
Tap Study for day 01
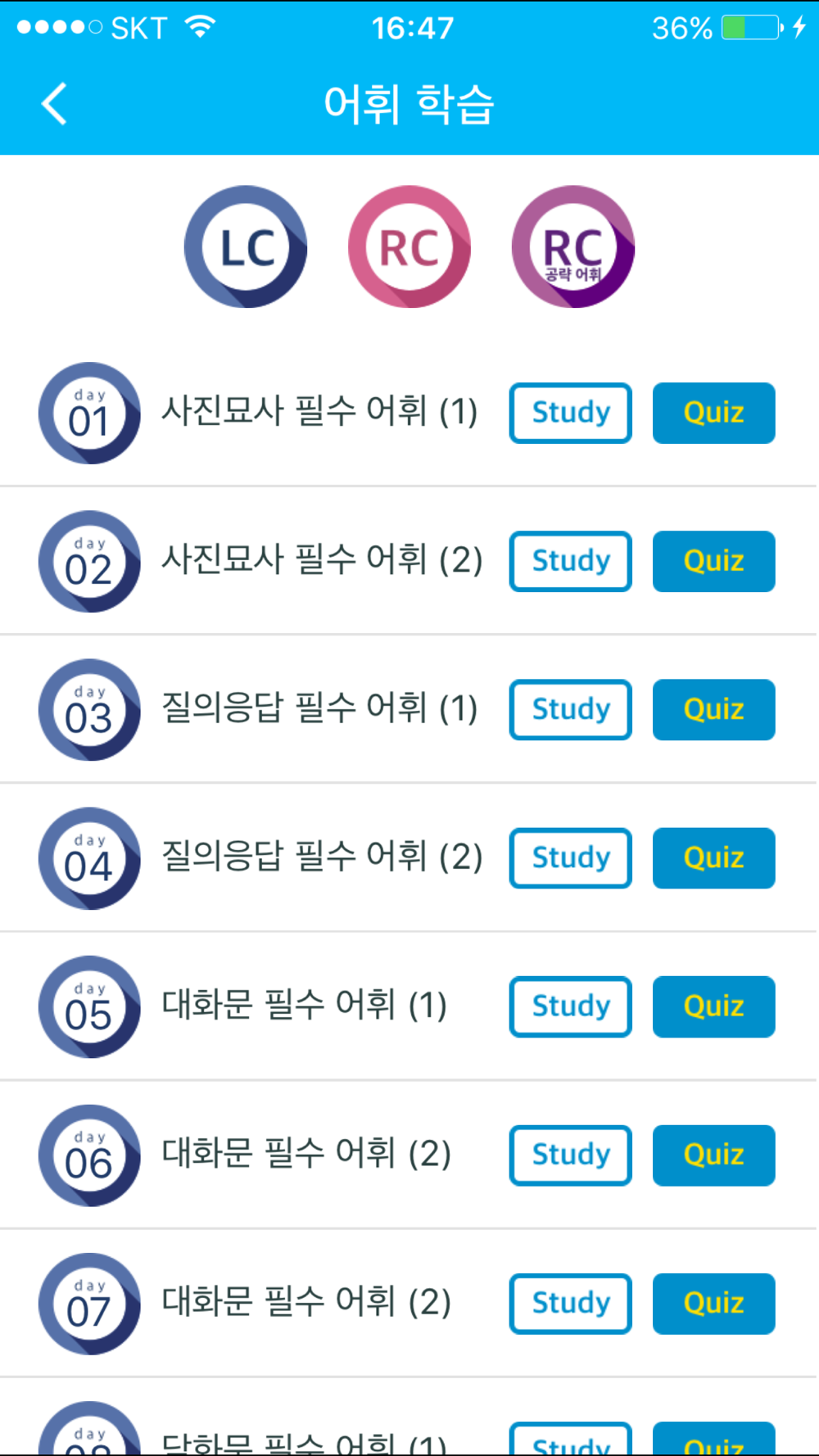pyautogui.click(x=571, y=413)
